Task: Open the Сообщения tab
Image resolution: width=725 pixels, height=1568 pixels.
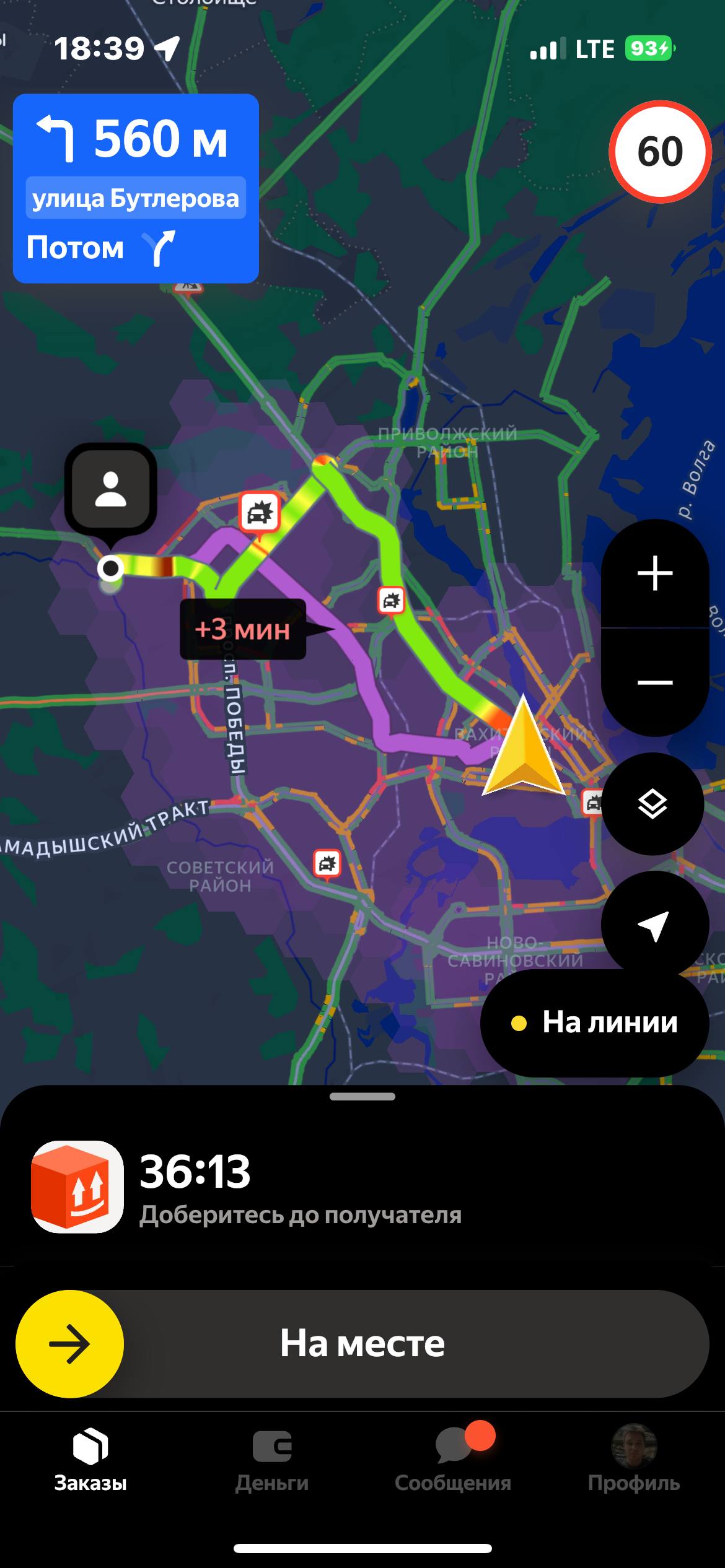Action: (x=453, y=1460)
